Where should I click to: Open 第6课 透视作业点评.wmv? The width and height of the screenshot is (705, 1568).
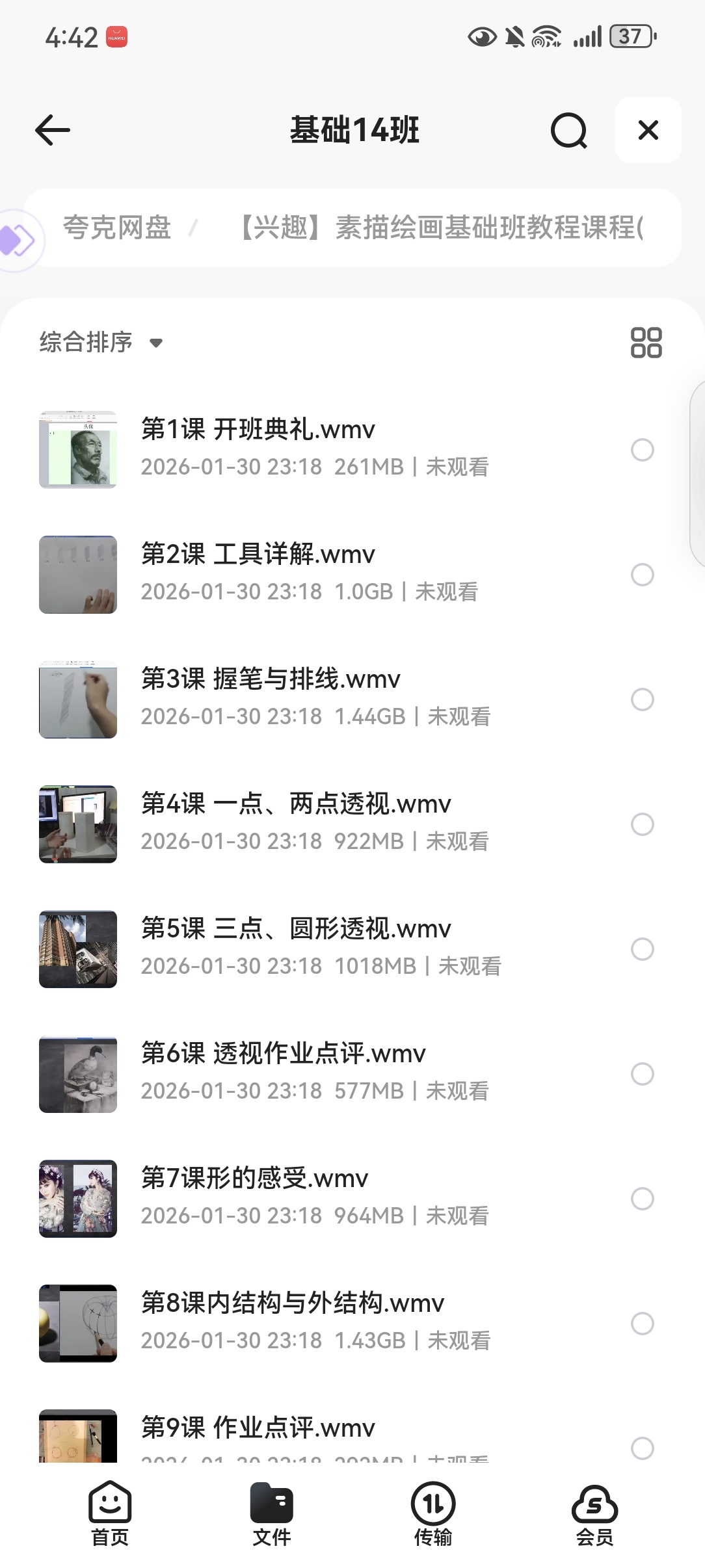pyautogui.click(x=284, y=1054)
